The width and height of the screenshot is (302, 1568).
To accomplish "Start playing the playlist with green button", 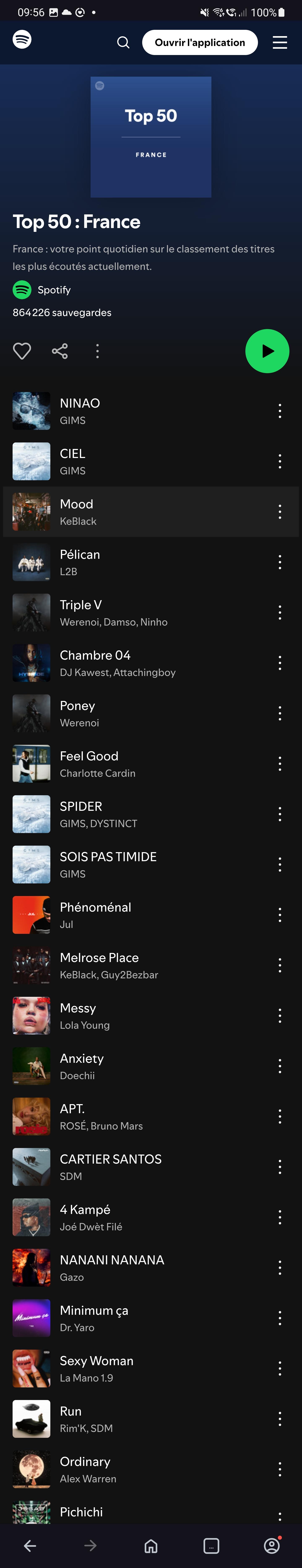I will (x=267, y=351).
